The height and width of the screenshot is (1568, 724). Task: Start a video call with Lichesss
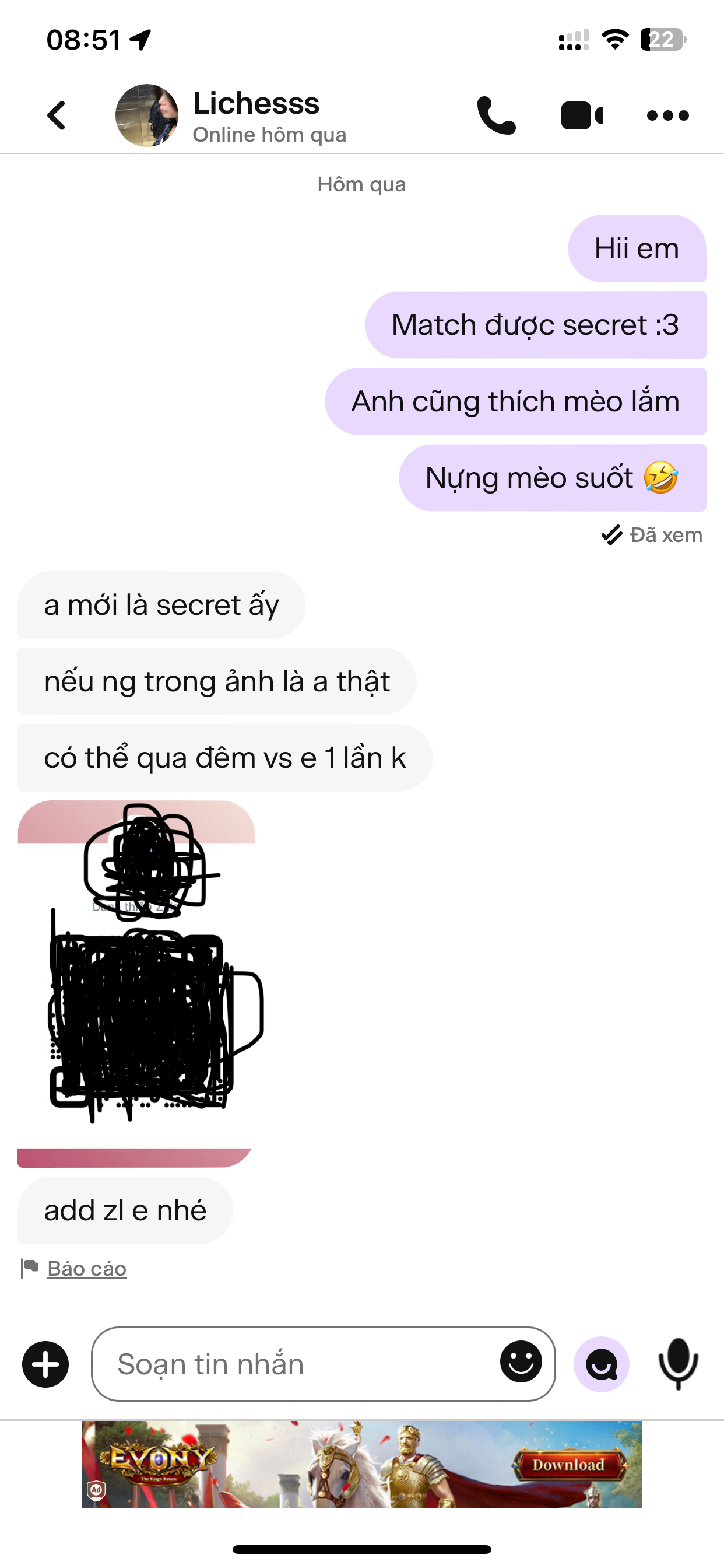582,116
